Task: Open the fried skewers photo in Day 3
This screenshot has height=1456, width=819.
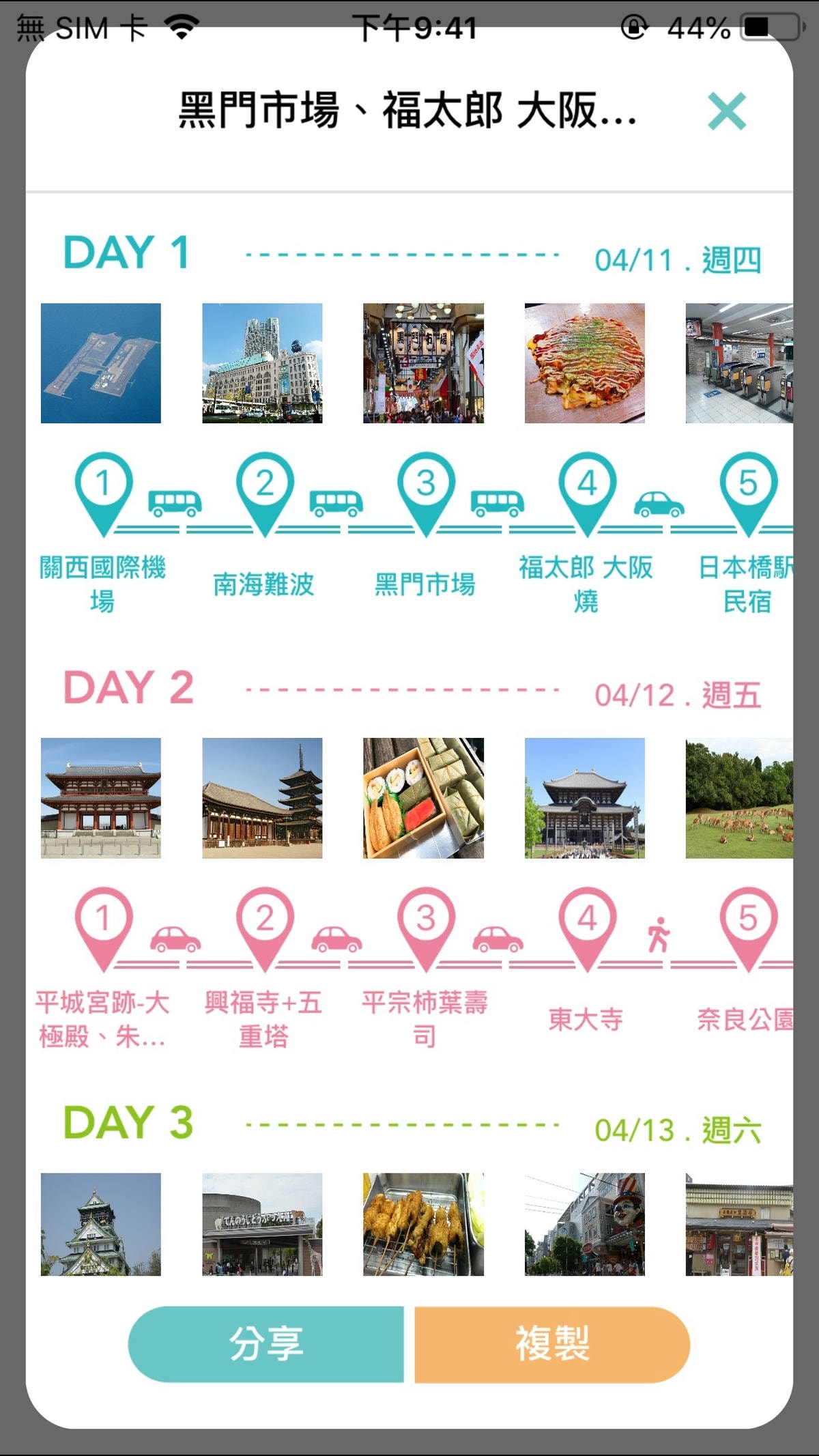Action: click(x=423, y=1224)
